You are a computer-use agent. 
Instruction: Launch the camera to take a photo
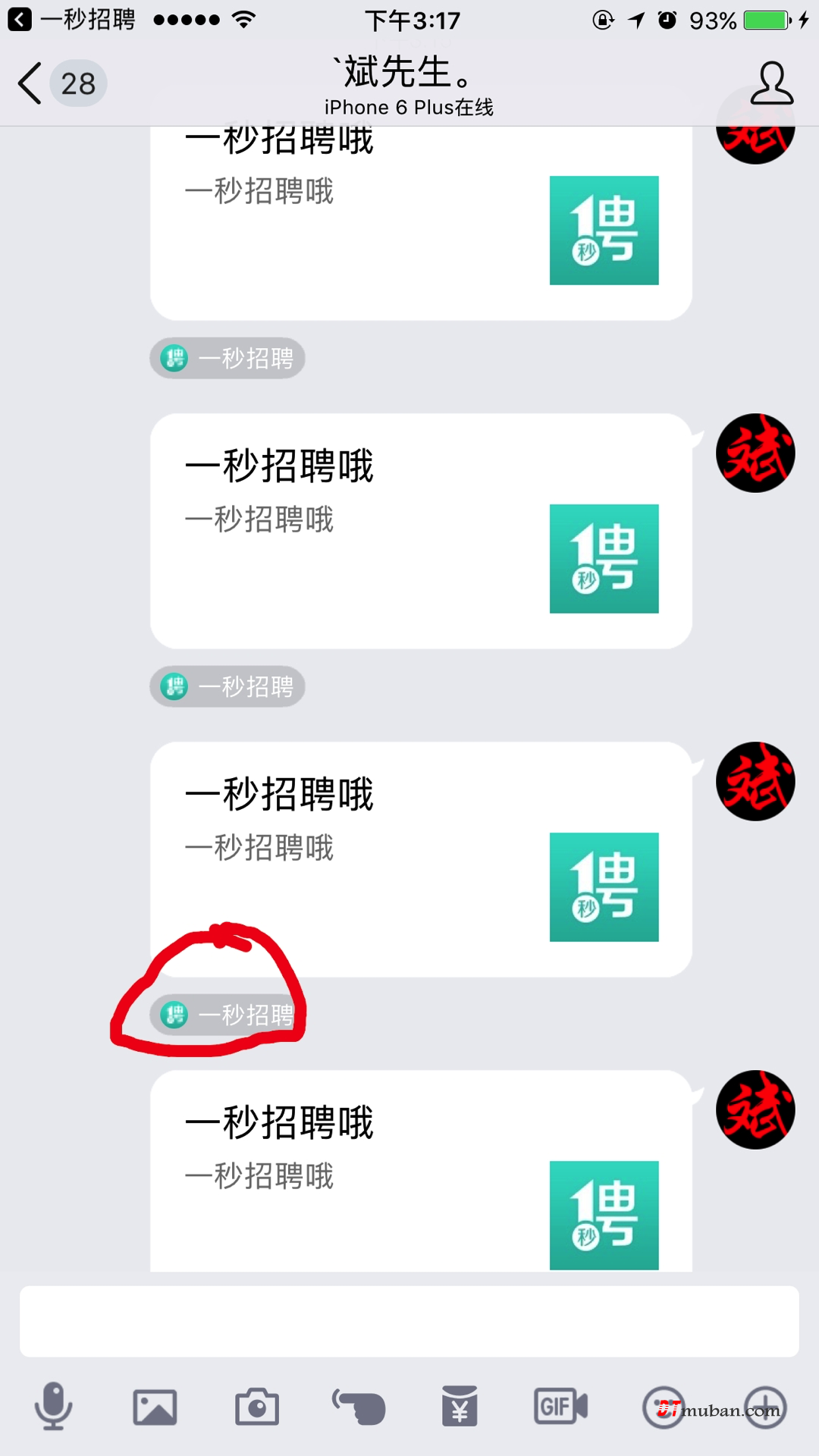[256, 1407]
